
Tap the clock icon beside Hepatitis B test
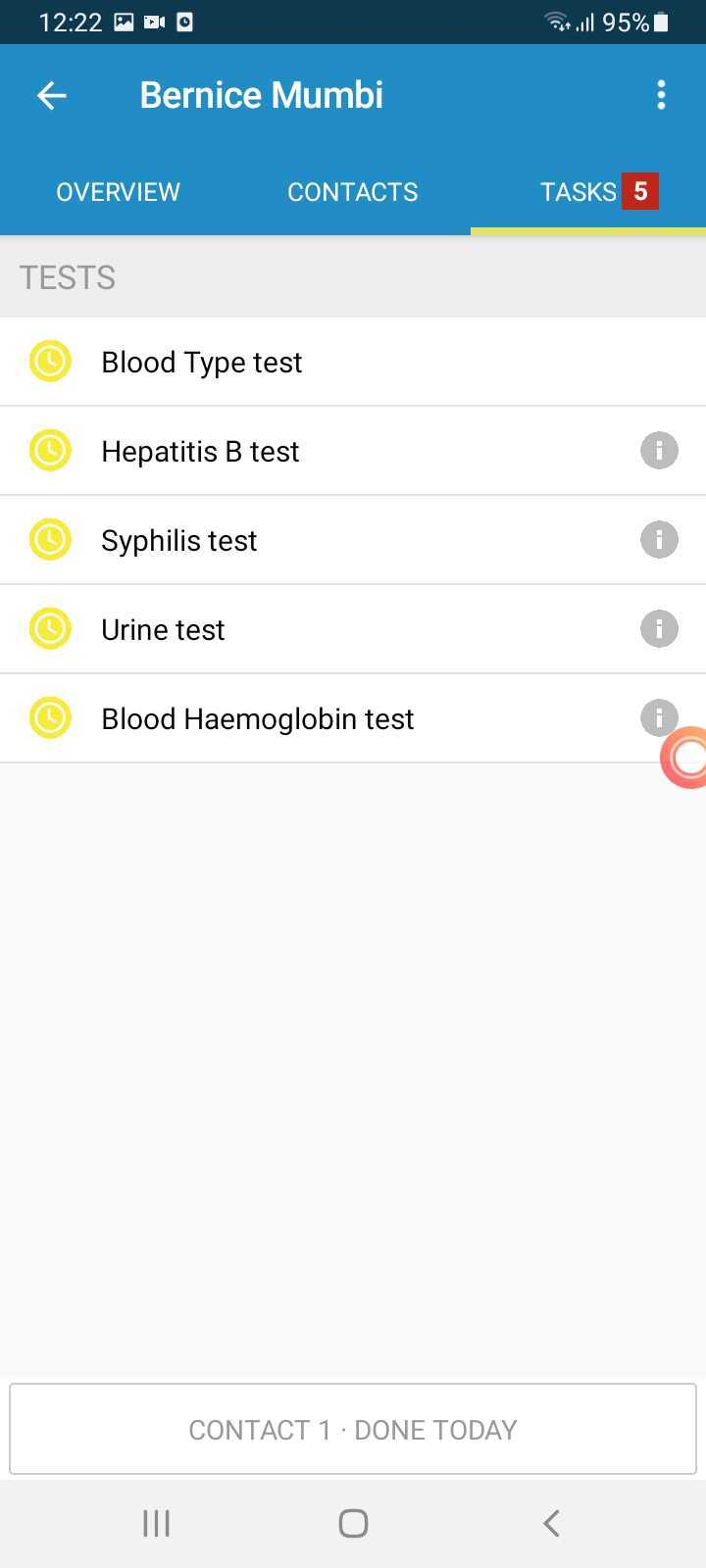[x=50, y=450]
